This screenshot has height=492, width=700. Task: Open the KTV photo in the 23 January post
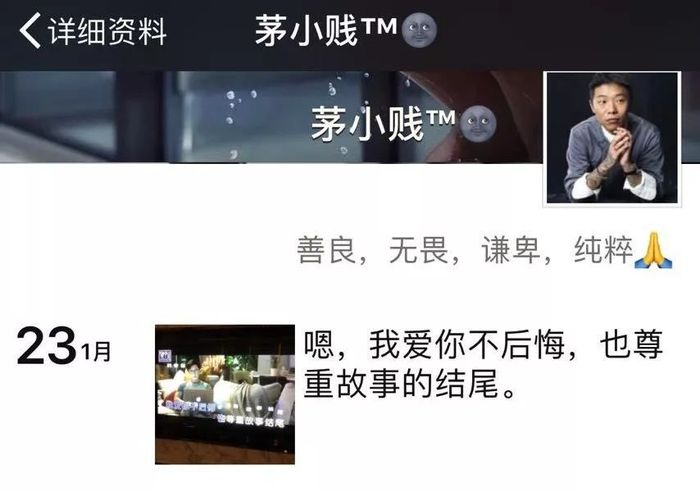[225, 394]
